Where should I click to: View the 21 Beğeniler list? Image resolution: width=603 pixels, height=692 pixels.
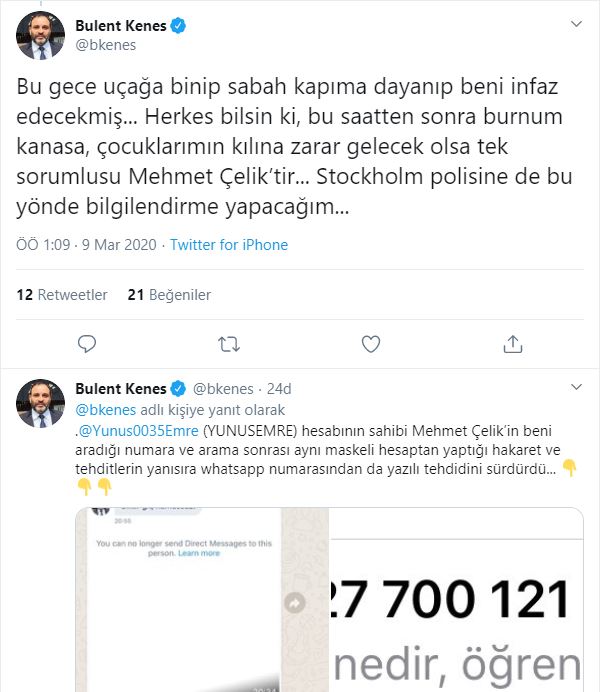coord(169,295)
